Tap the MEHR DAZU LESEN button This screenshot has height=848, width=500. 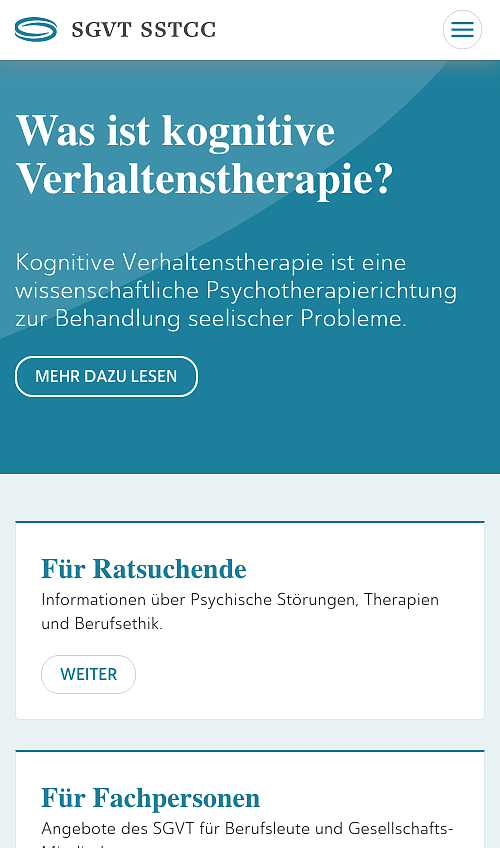coord(106,376)
